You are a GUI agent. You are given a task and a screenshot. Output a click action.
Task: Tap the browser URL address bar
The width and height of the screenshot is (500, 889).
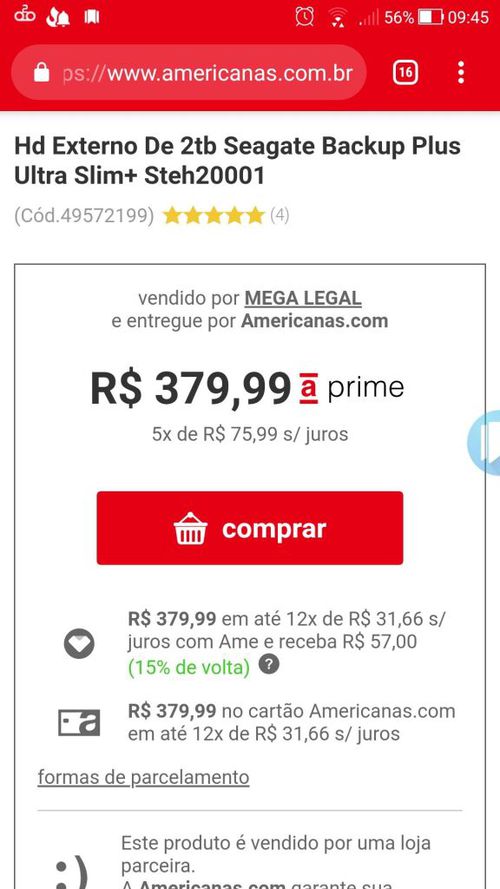[189, 73]
